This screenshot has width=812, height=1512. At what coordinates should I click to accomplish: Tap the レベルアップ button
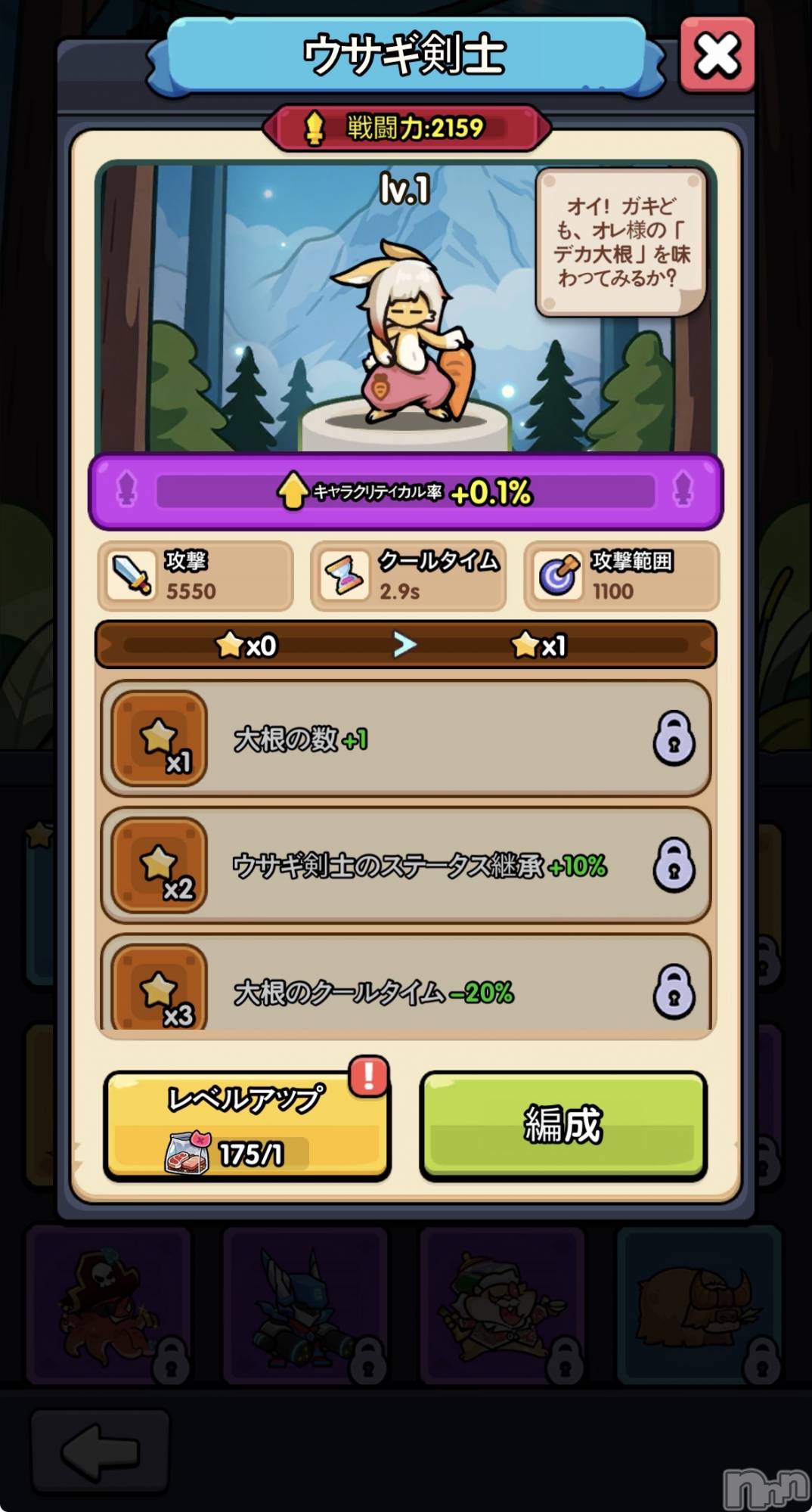246,1126
